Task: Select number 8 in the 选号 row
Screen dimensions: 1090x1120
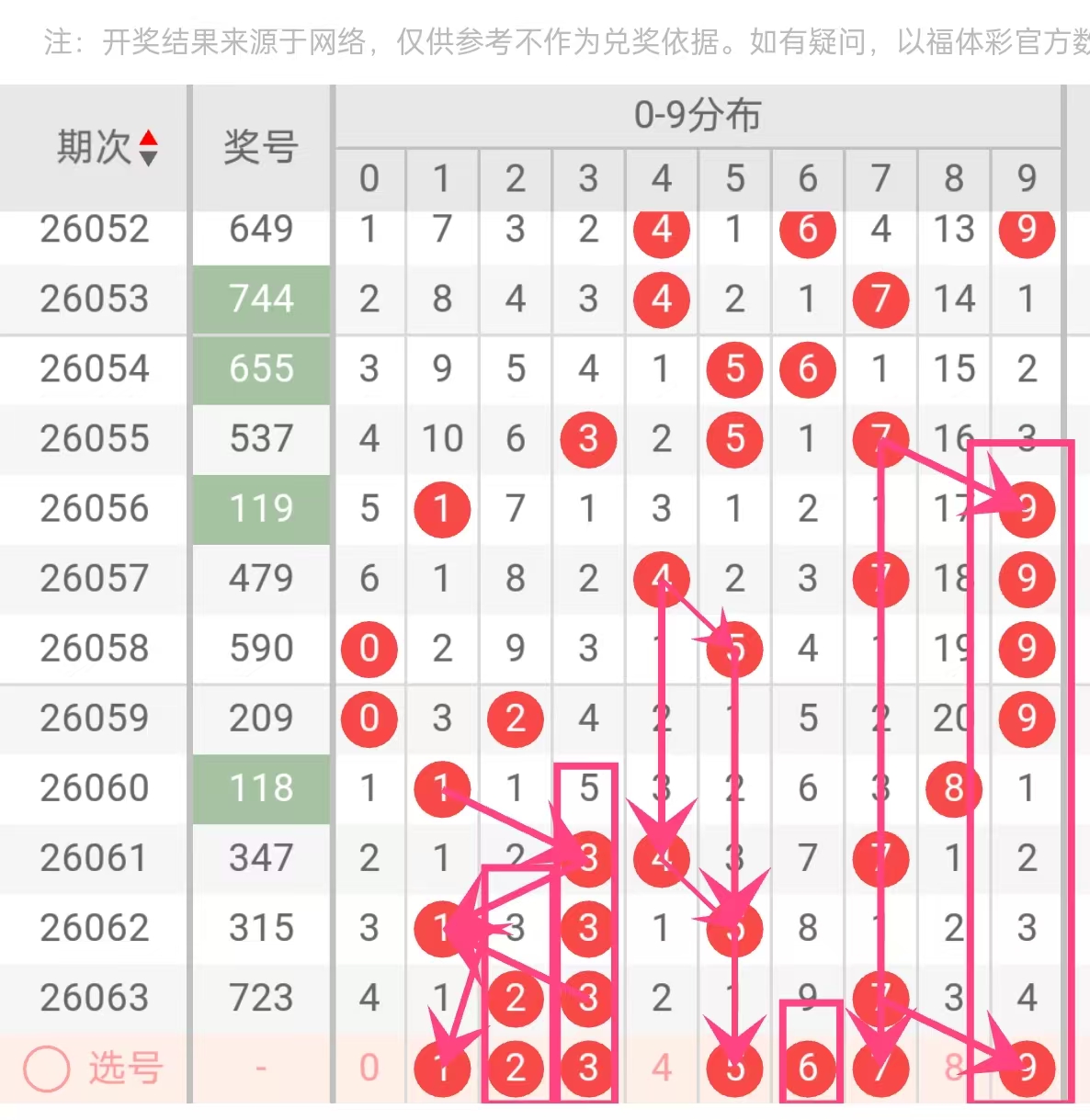Action: tap(954, 1068)
